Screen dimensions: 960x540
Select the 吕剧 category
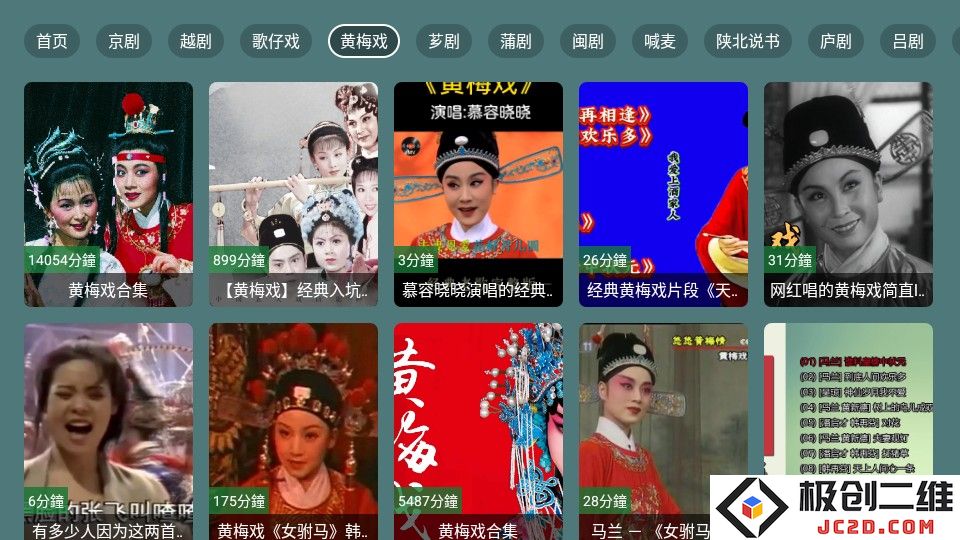click(x=908, y=41)
